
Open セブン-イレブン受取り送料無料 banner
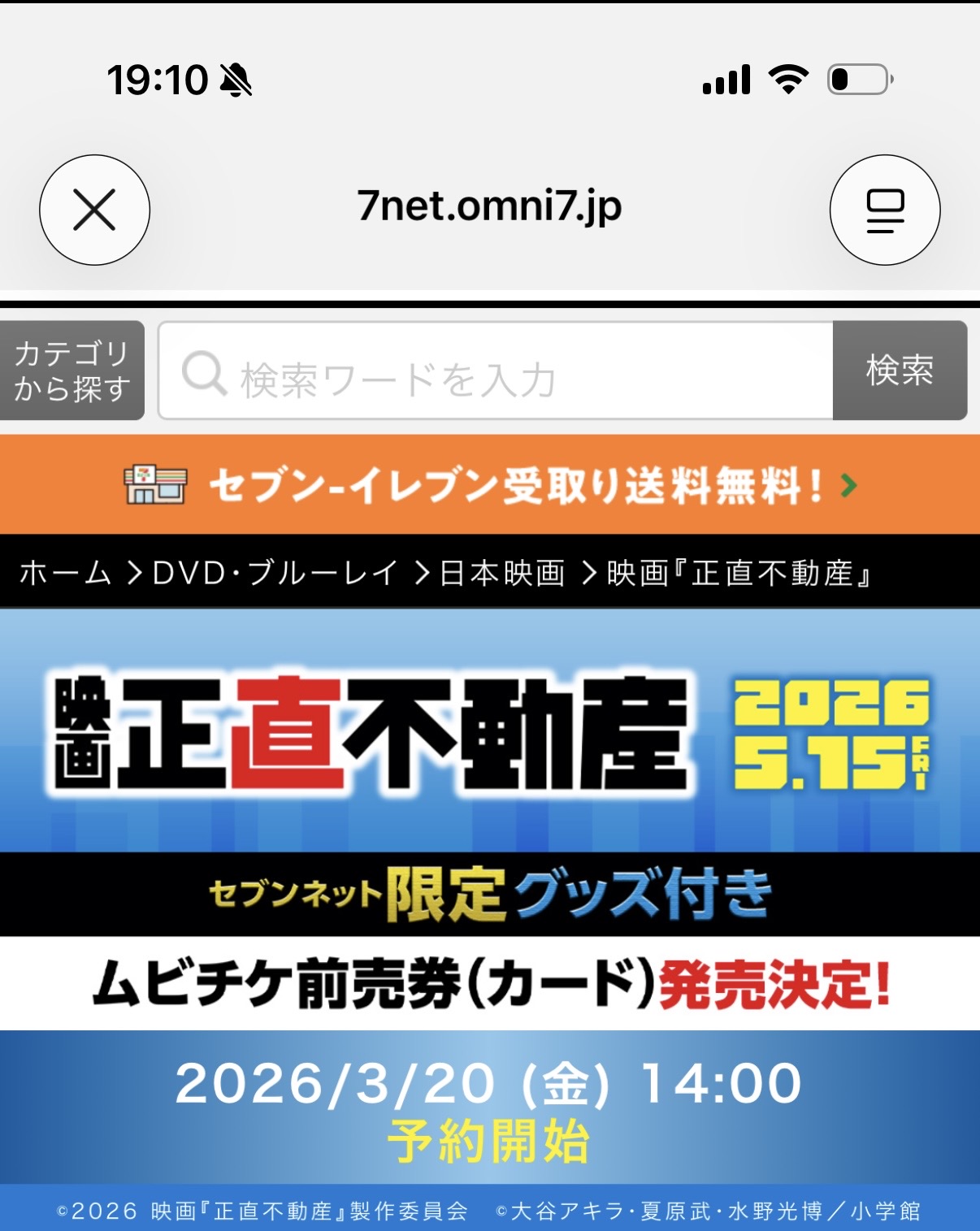click(490, 485)
